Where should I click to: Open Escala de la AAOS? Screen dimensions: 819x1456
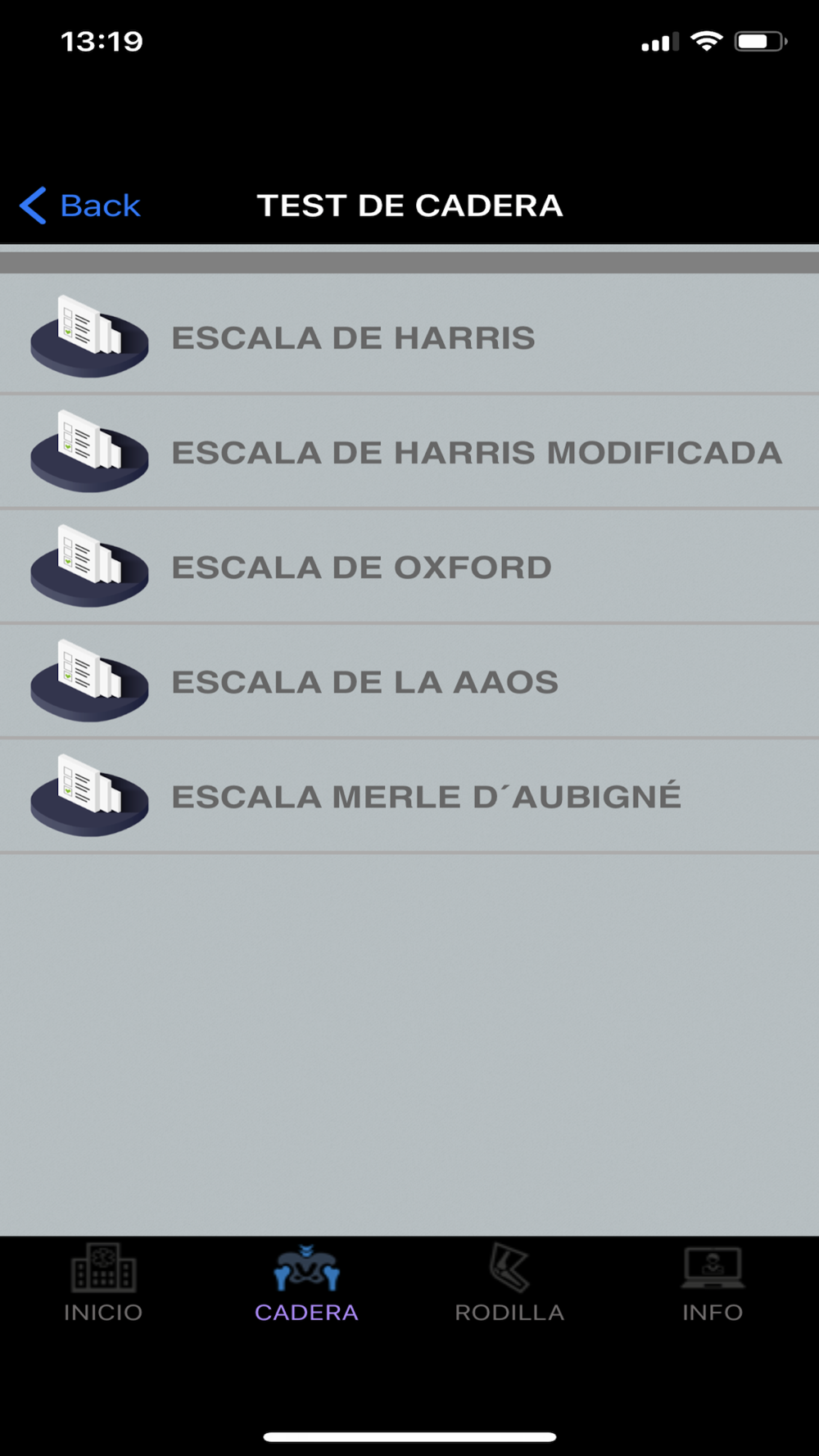pyautogui.click(x=409, y=681)
